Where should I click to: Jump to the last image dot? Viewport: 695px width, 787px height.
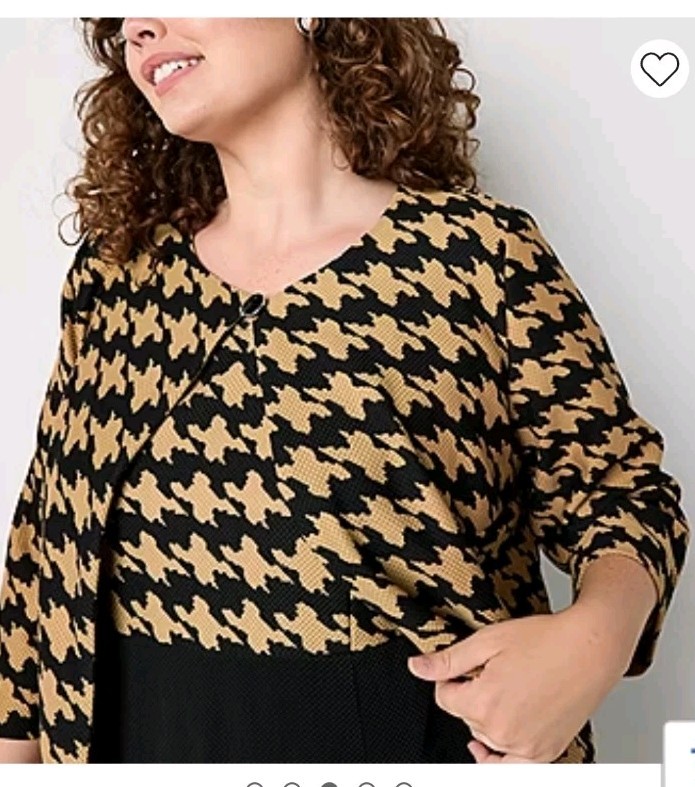[x=403, y=785]
